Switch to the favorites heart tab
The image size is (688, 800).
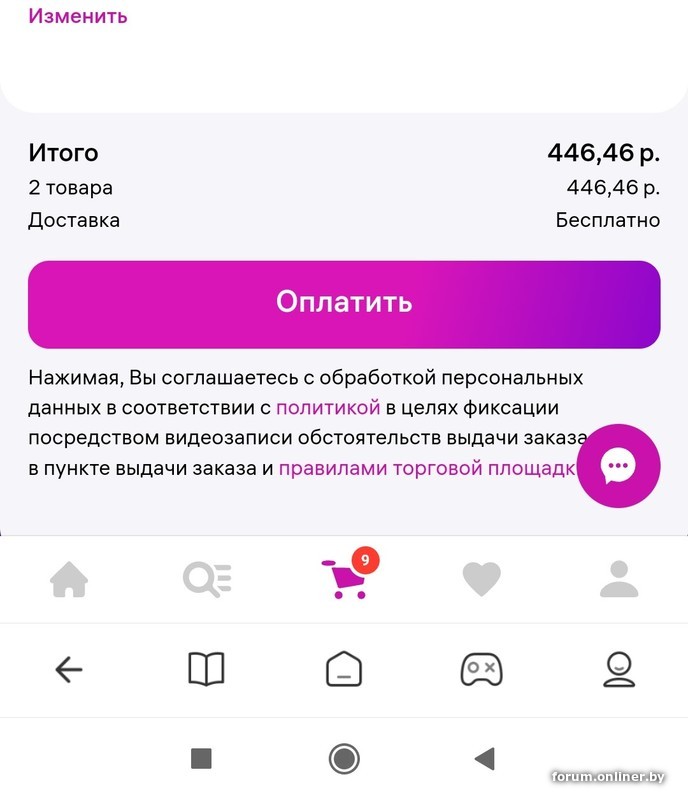481,579
